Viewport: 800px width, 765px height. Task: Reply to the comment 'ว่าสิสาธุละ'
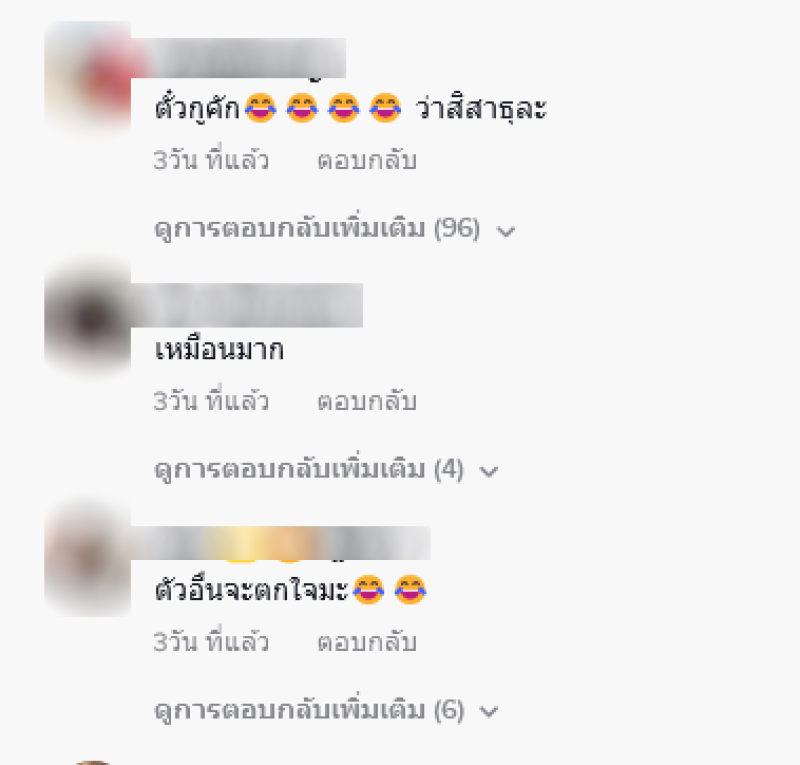366,161
